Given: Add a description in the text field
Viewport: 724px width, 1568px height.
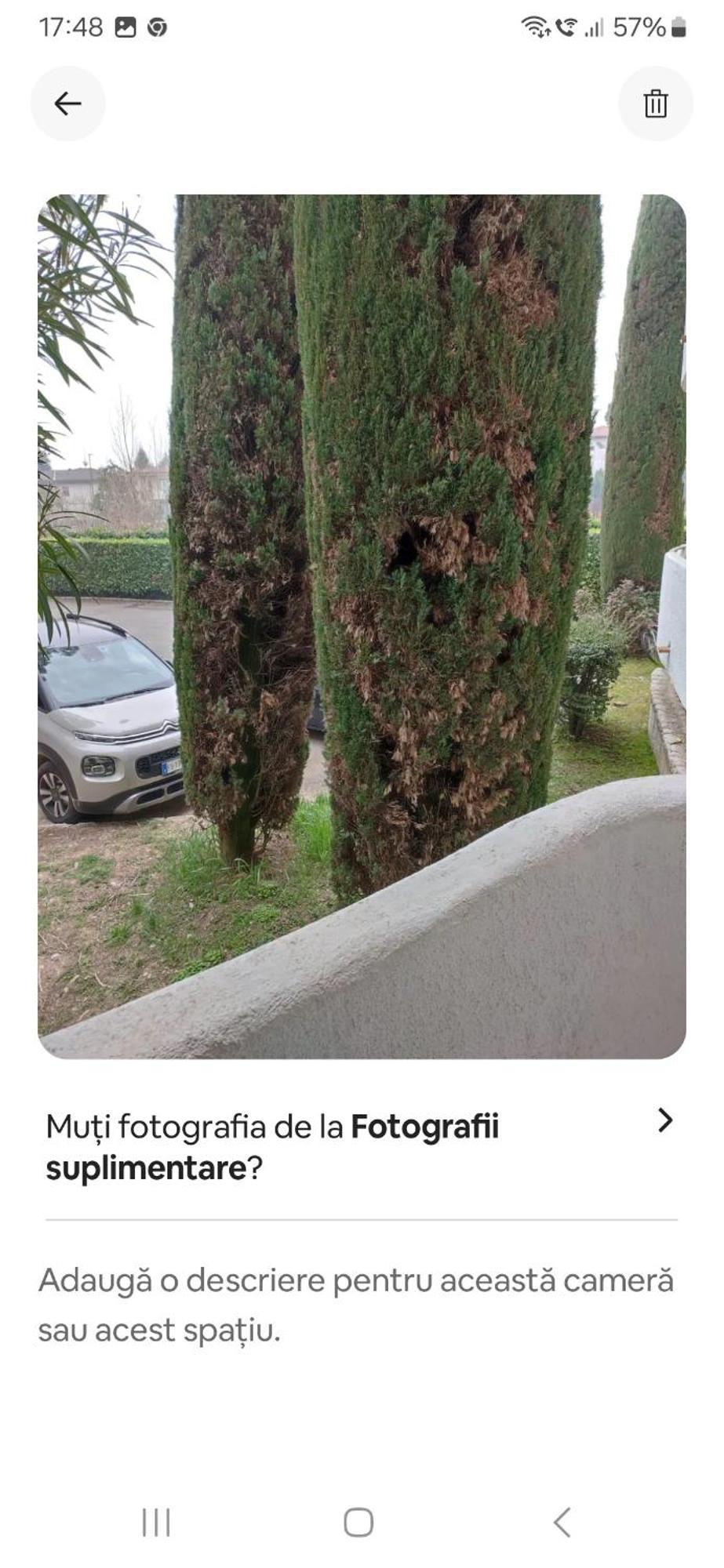Looking at the screenshot, I should pos(357,1305).
